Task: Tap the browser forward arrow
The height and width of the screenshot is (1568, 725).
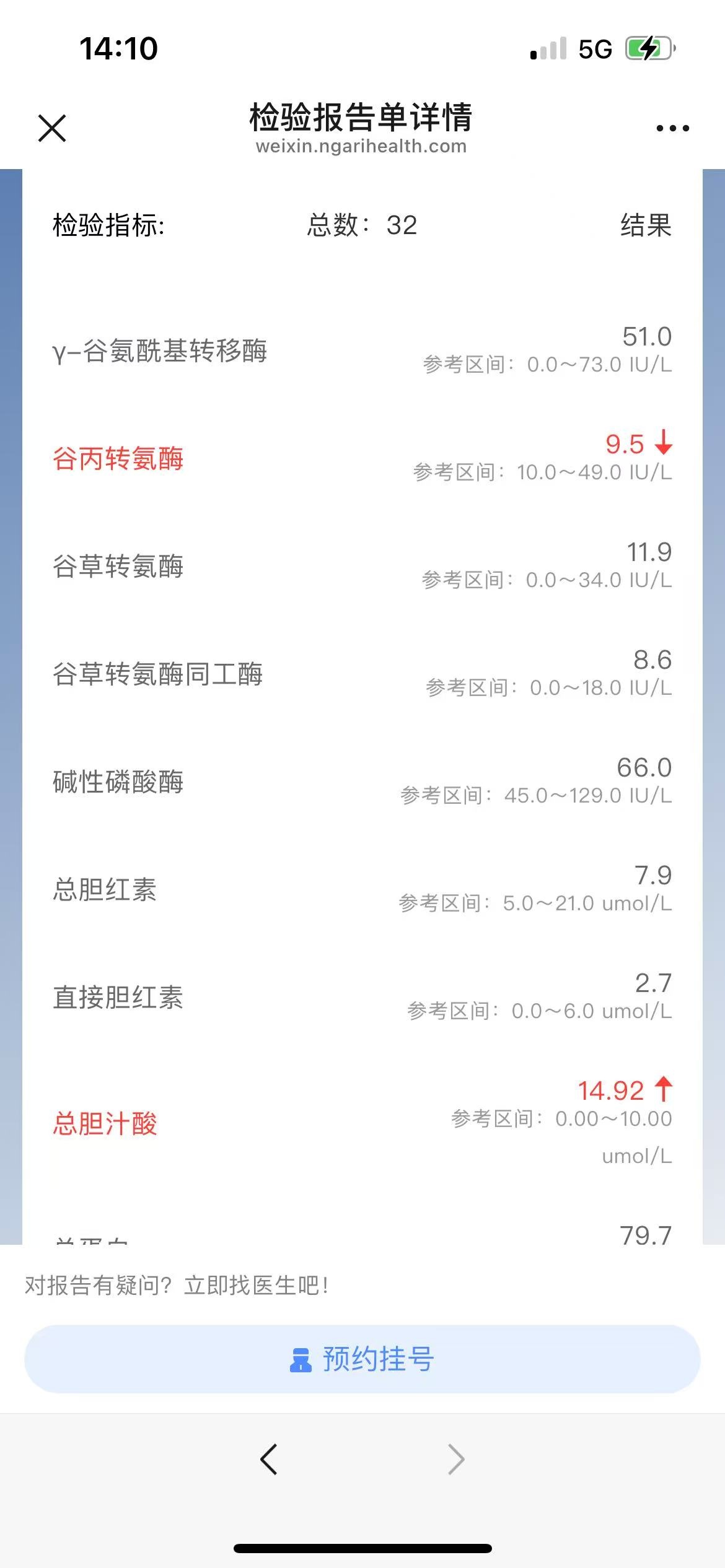Action: click(x=456, y=1459)
